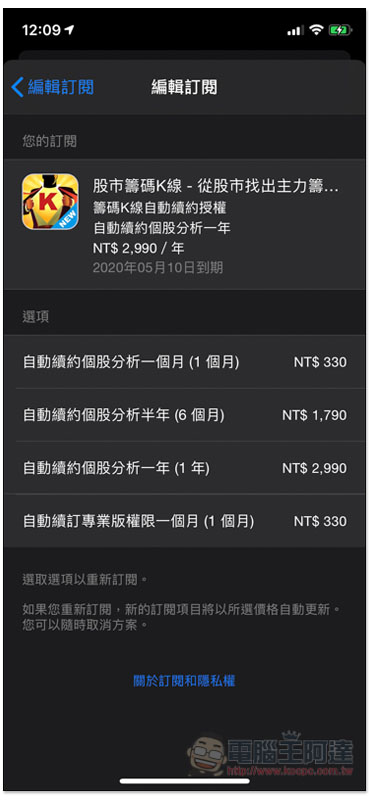Image resolution: width=369 pixels, height=800 pixels.
Task: Select the 自動續約個股分析一個月 NT$ 330 option
Action: point(184,362)
